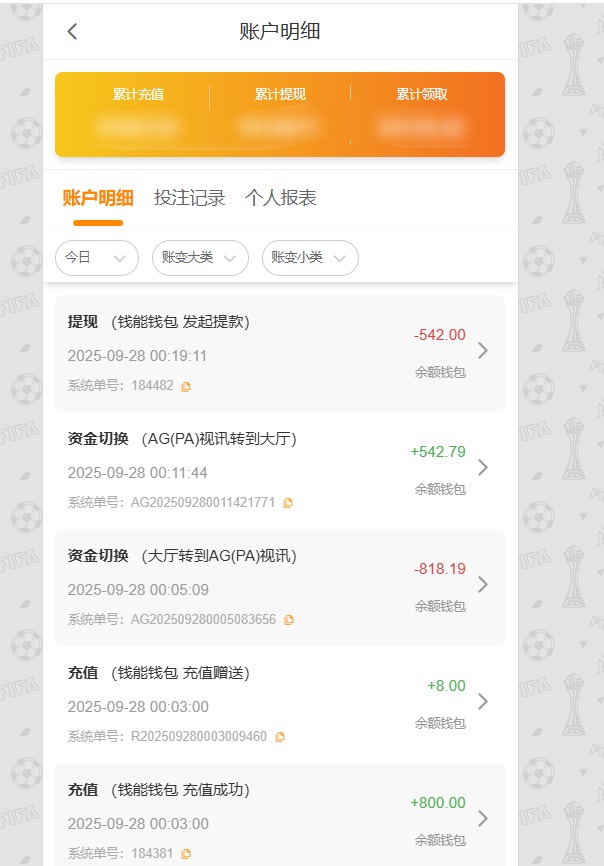
Task: Open the 提现 -542.00 record
Action: 280,352
